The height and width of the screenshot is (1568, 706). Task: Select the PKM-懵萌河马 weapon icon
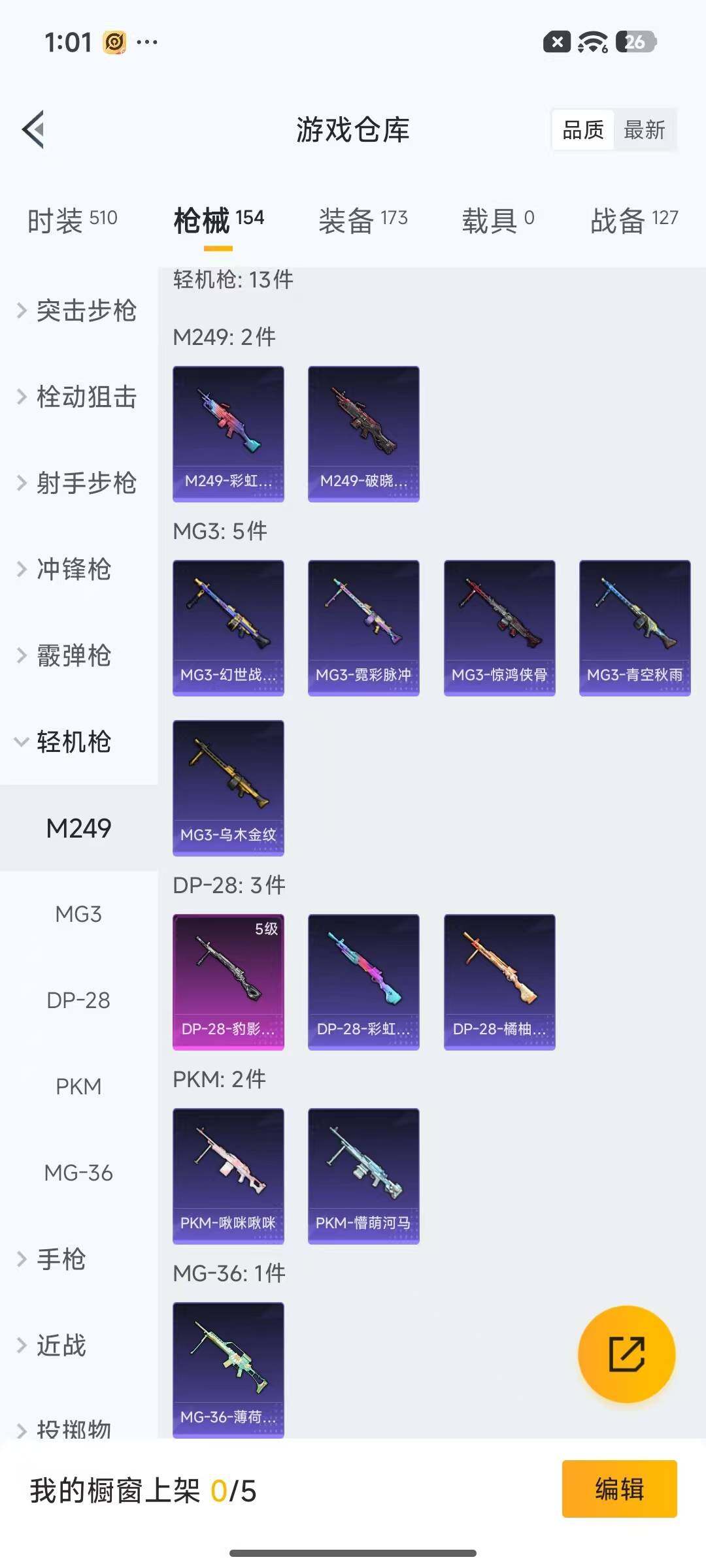363,1174
